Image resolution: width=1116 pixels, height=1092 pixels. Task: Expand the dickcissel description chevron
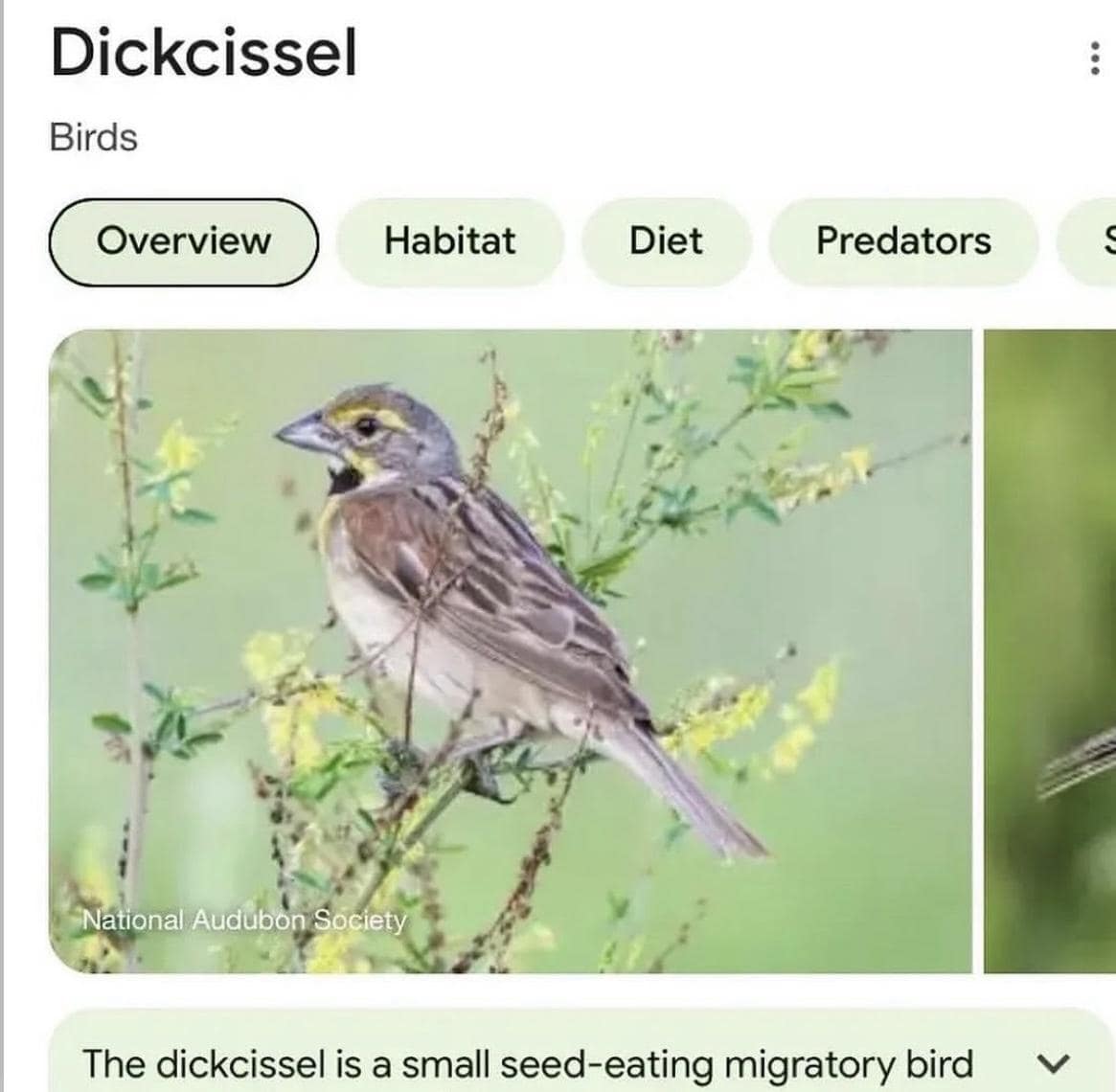click(1053, 1063)
